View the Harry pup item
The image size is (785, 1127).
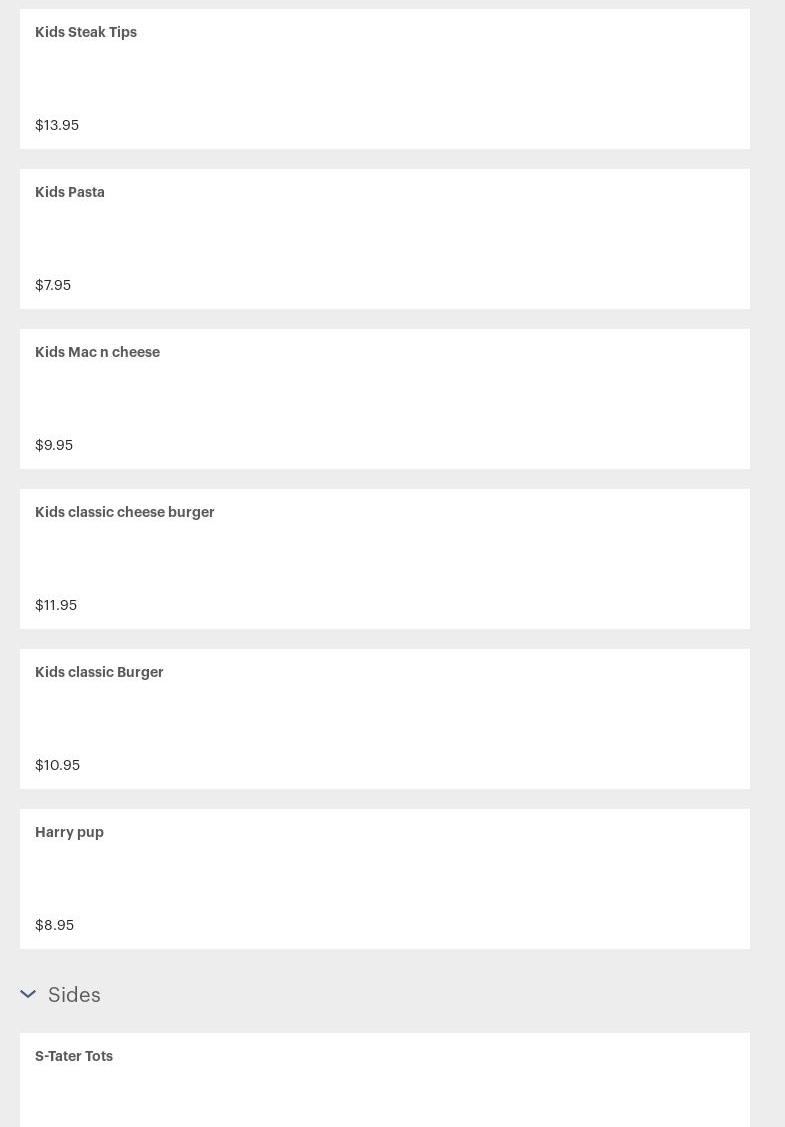click(x=385, y=879)
